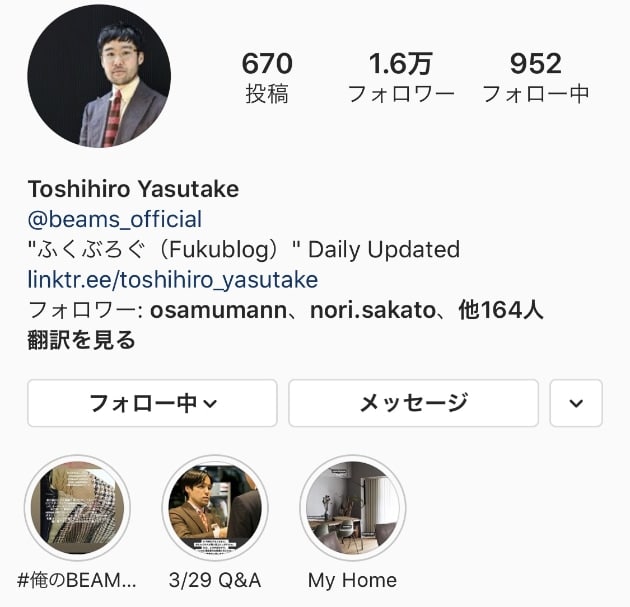
Task: Open the @beams_official mention link
Action: [x=114, y=219]
